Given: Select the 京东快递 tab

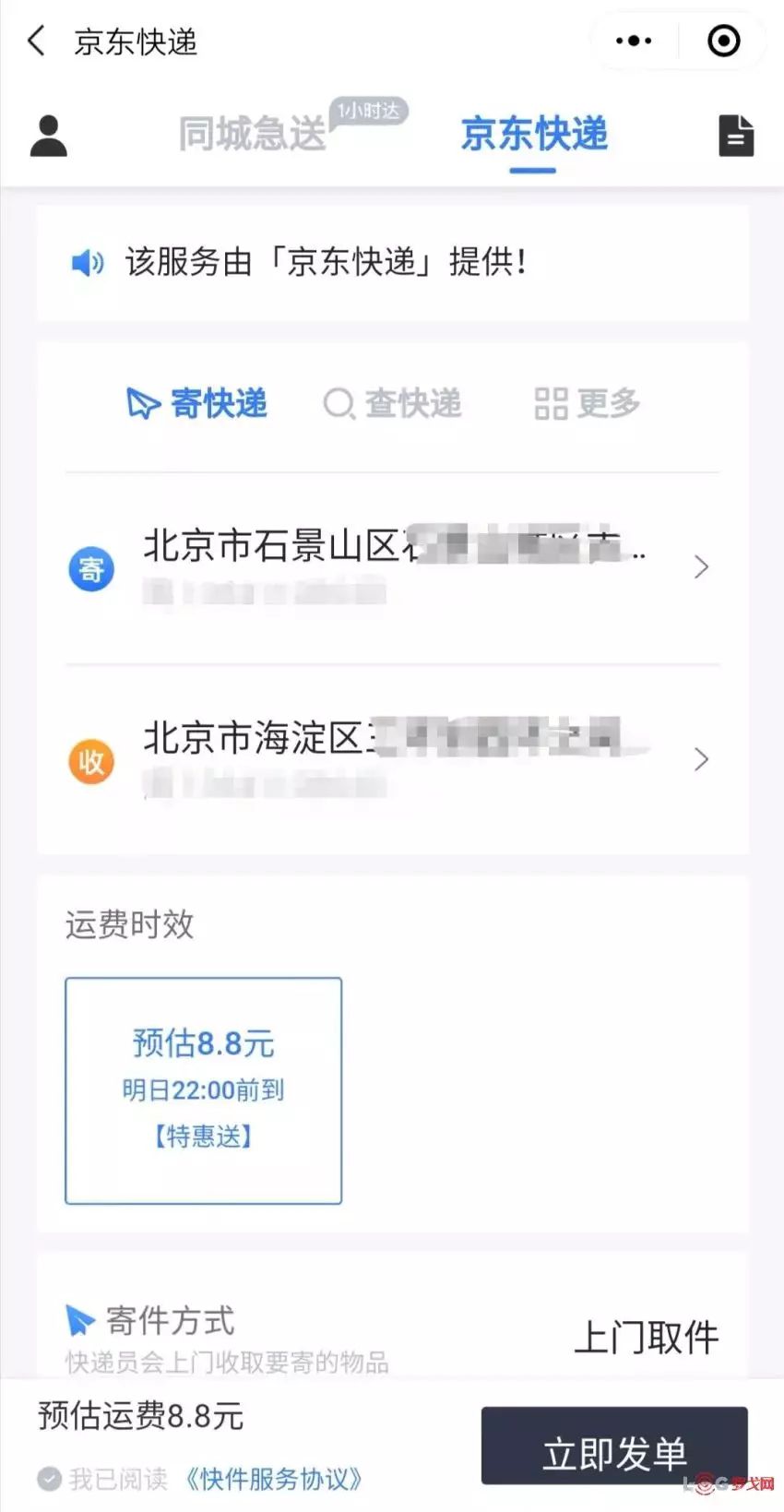Looking at the screenshot, I should pos(534,135).
